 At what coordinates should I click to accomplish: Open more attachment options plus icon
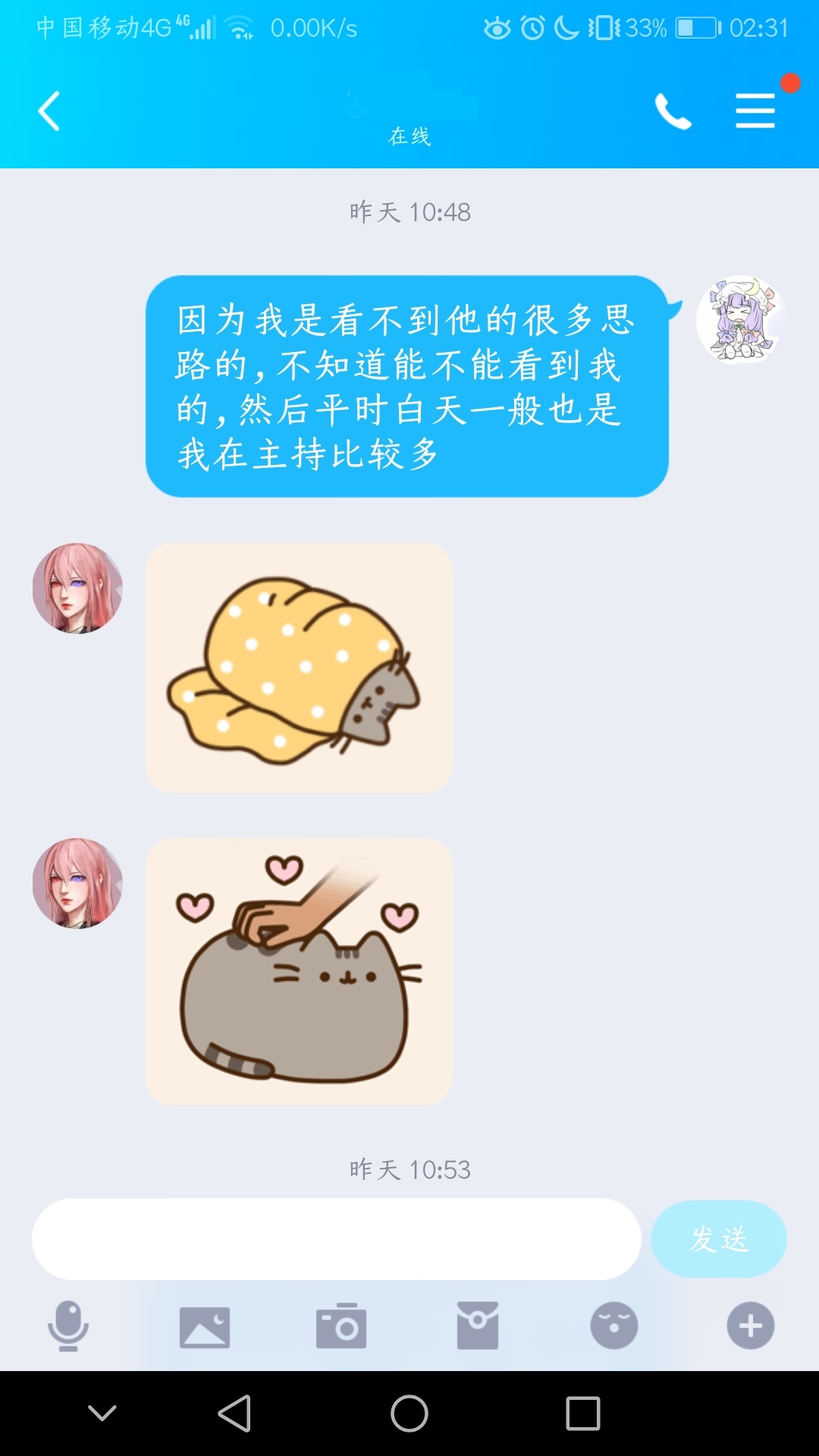click(751, 1326)
